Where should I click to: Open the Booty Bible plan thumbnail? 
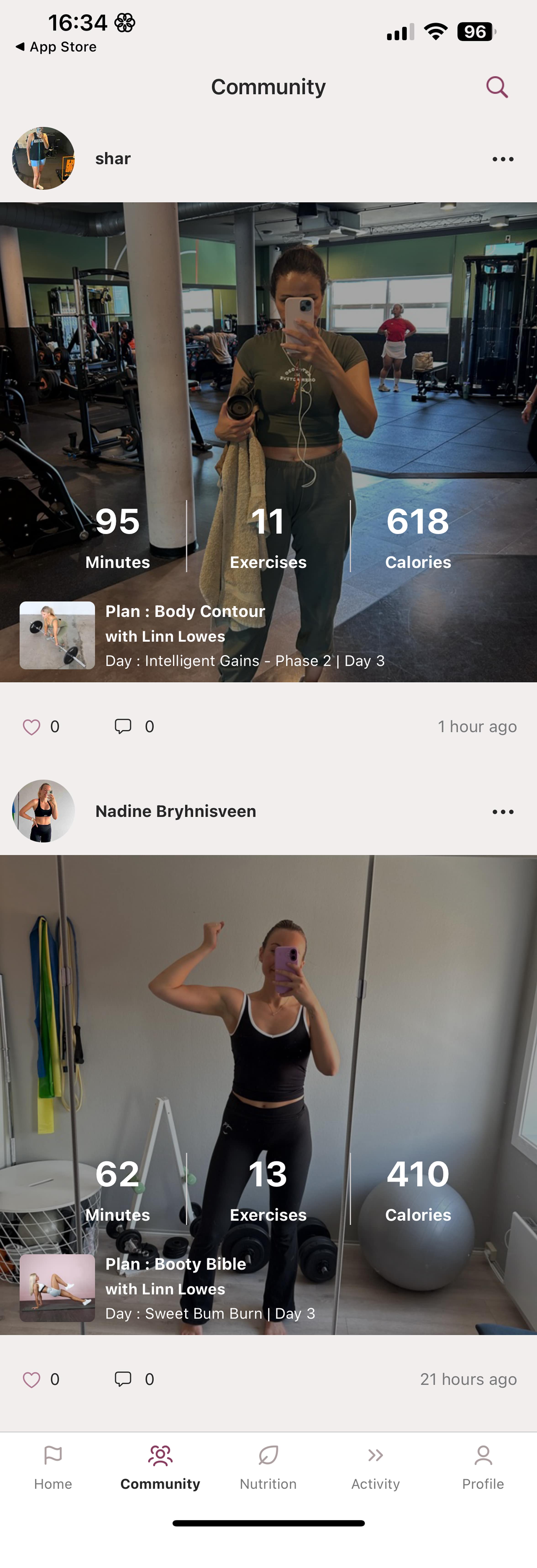(x=57, y=1288)
